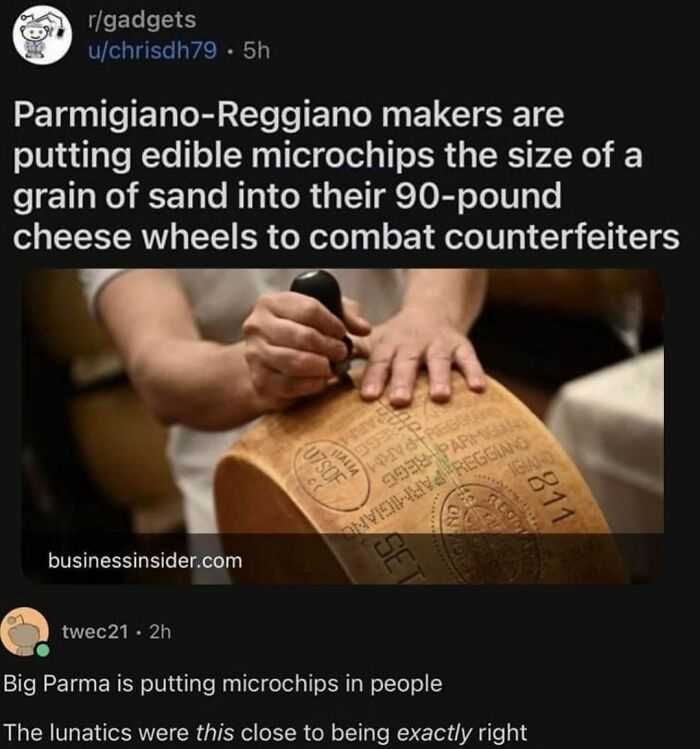Open twec21's profile avatar
Viewport: 700px width, 749px height.
click(x=27, y=632)
